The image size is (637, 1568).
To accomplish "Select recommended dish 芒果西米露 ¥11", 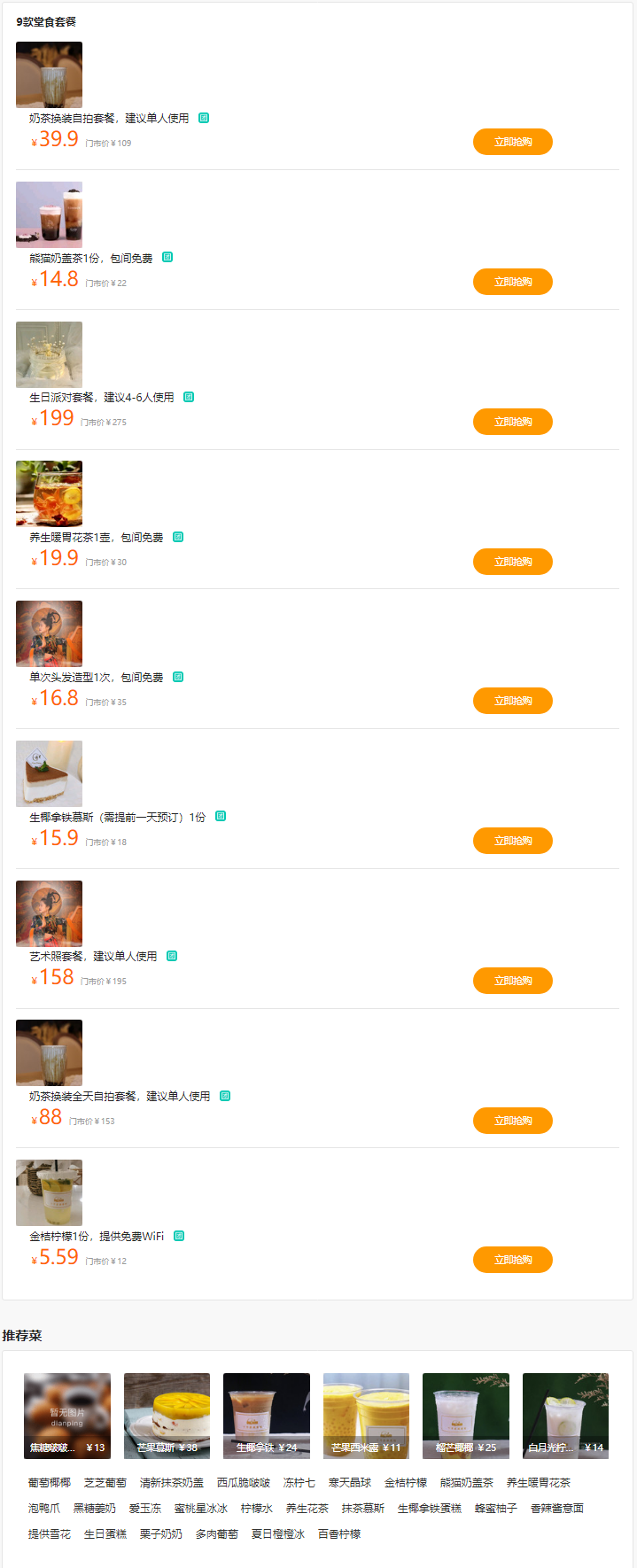I will (366, 1416).
